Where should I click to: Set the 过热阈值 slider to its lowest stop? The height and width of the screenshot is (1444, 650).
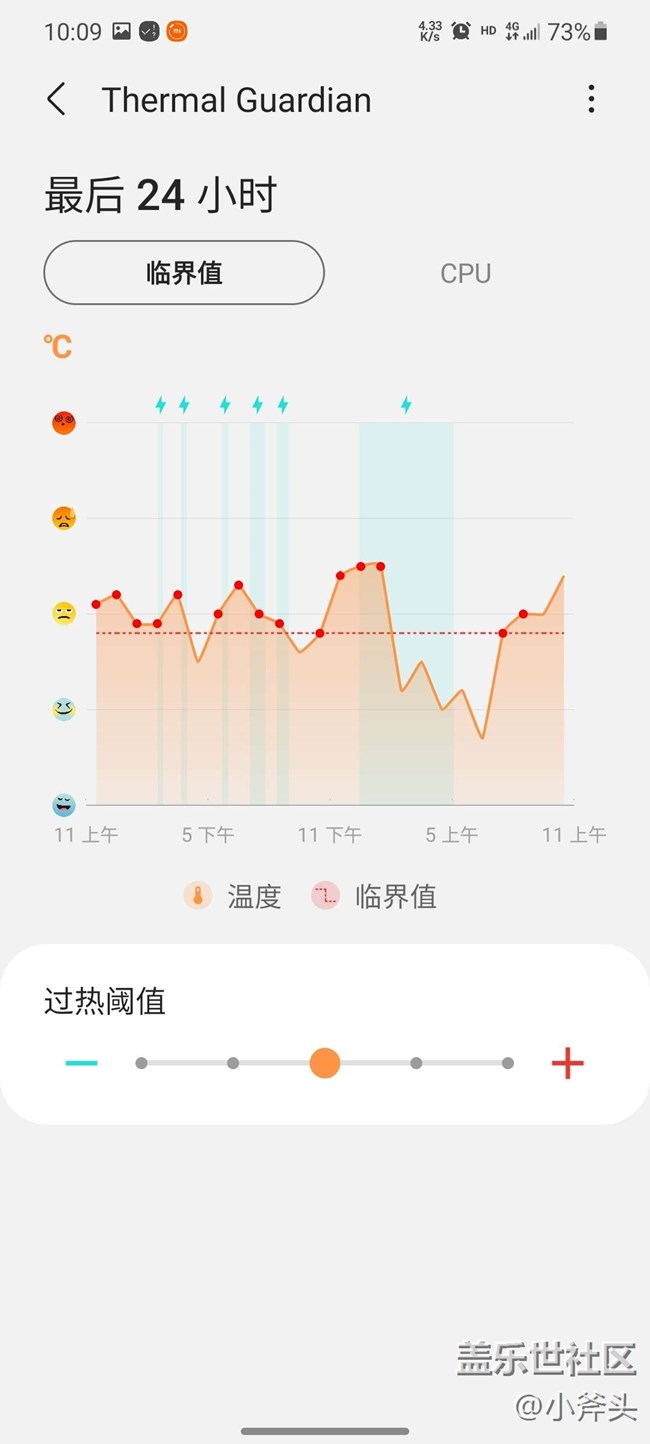pos(142,1063)
